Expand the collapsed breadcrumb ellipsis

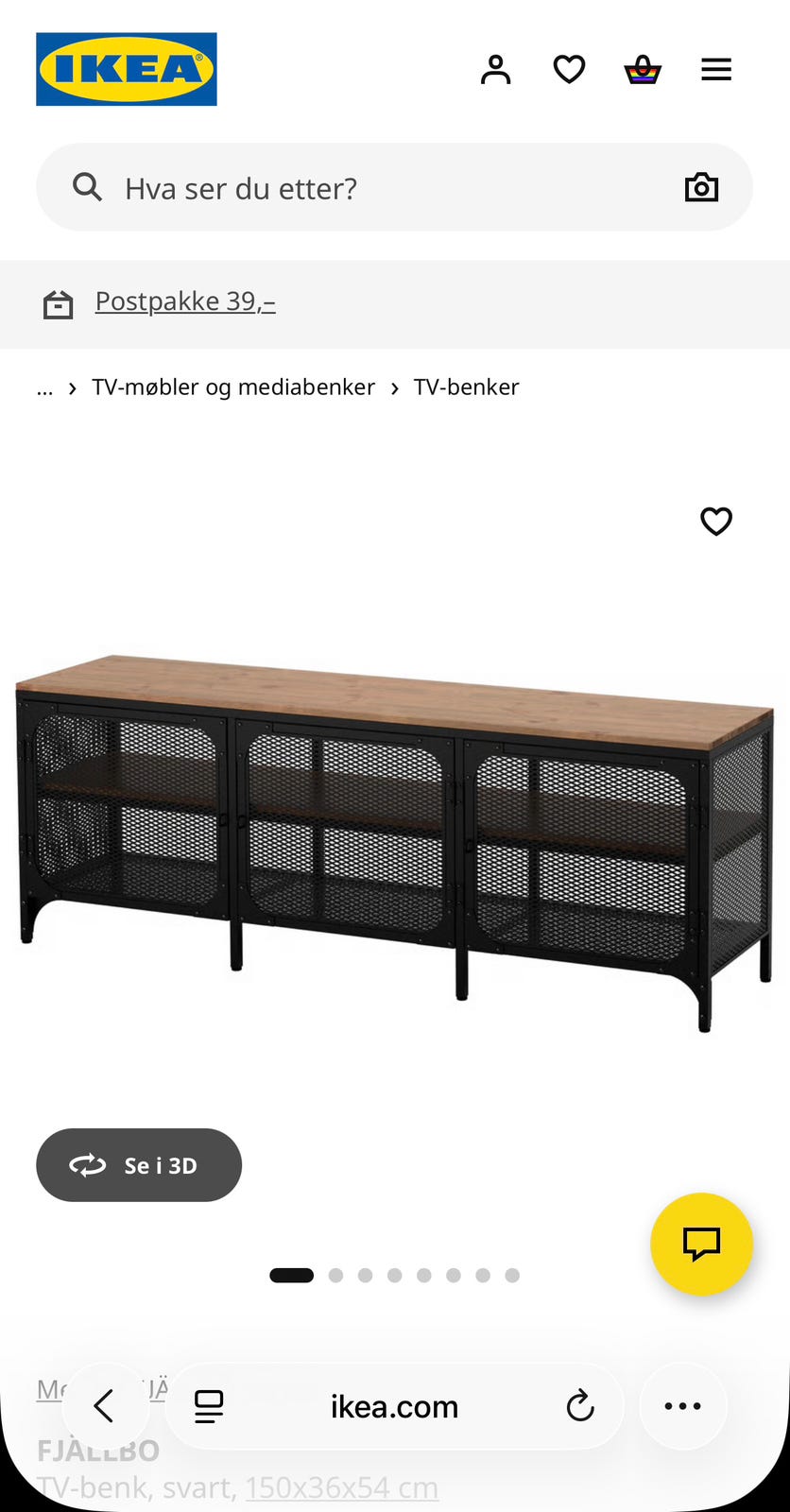point(44,387)
